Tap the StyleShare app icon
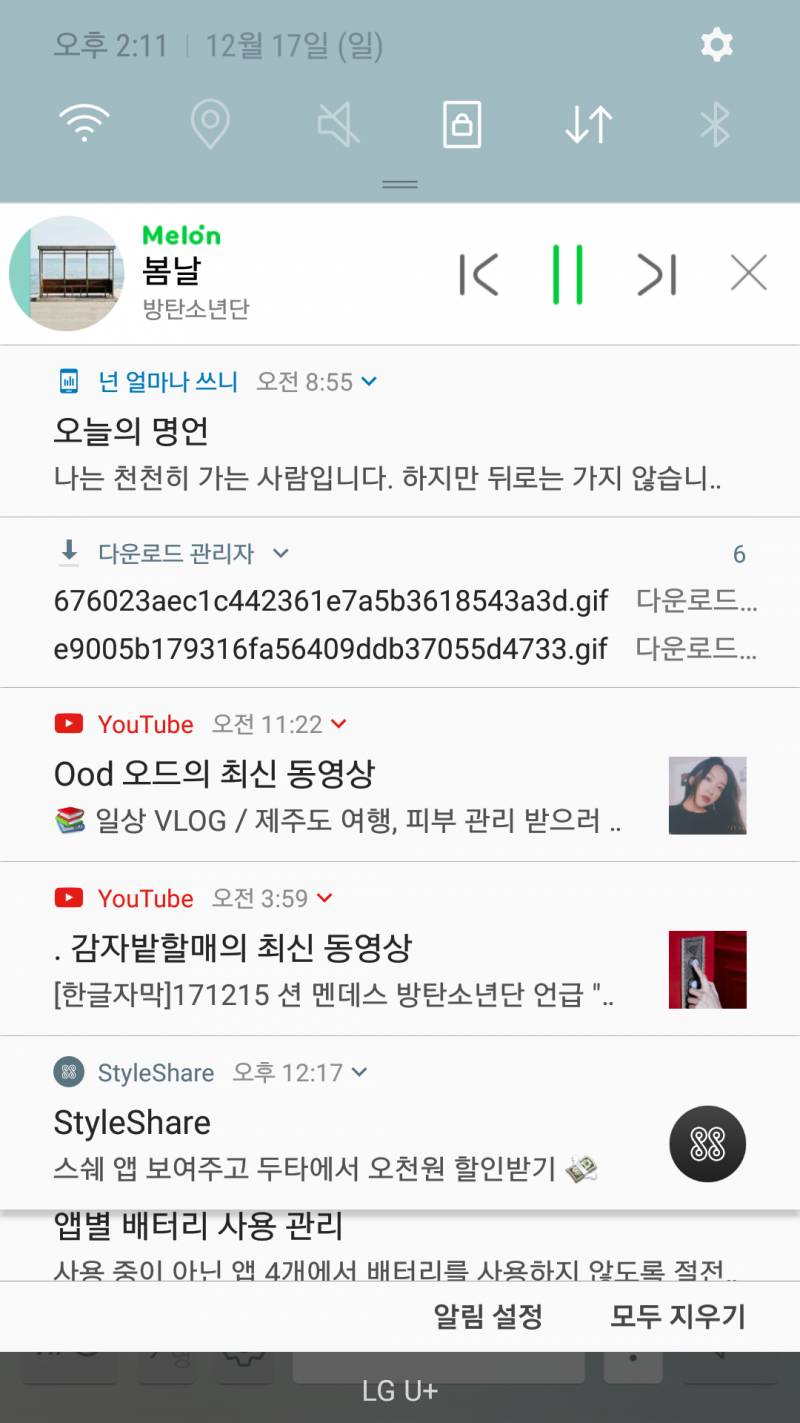Screen dimensions: 800x1423 68,1072
